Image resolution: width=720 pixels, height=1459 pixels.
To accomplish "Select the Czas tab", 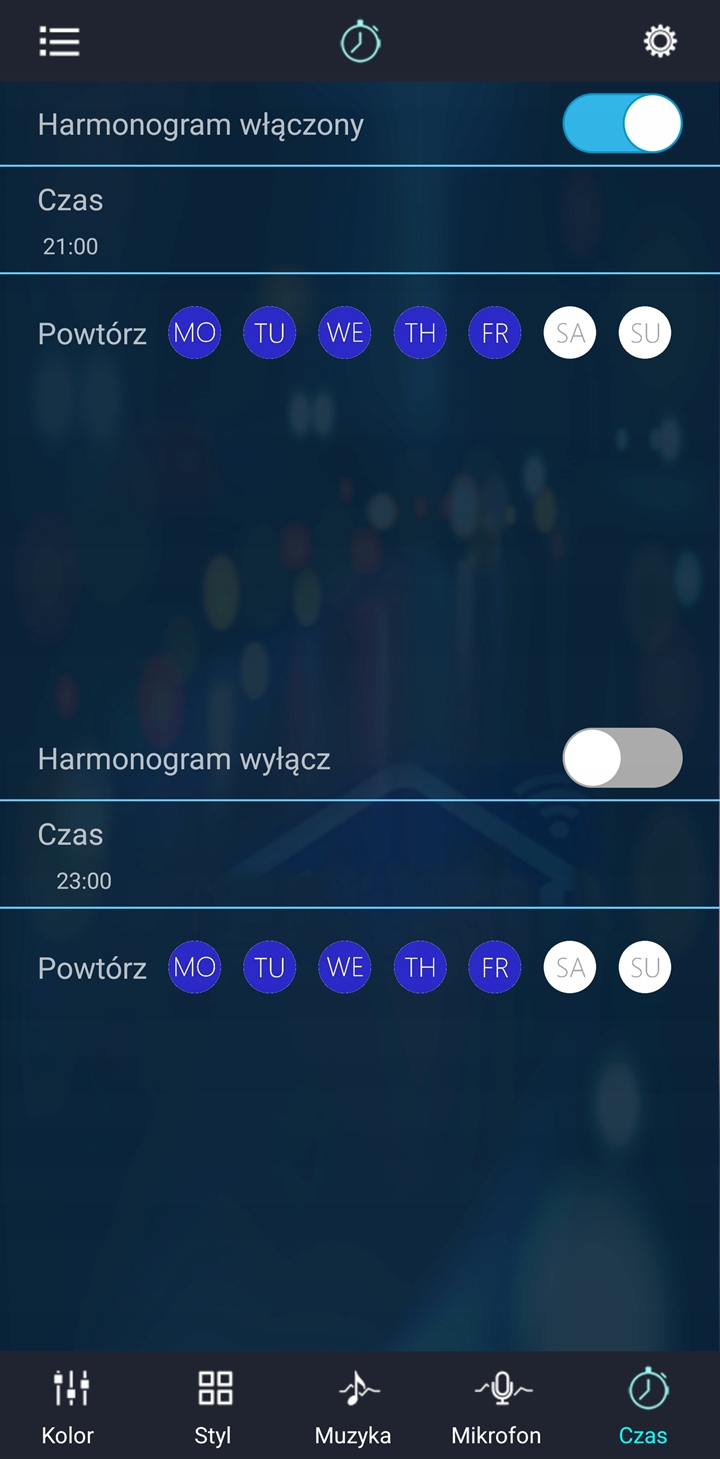I will 643,1406.
